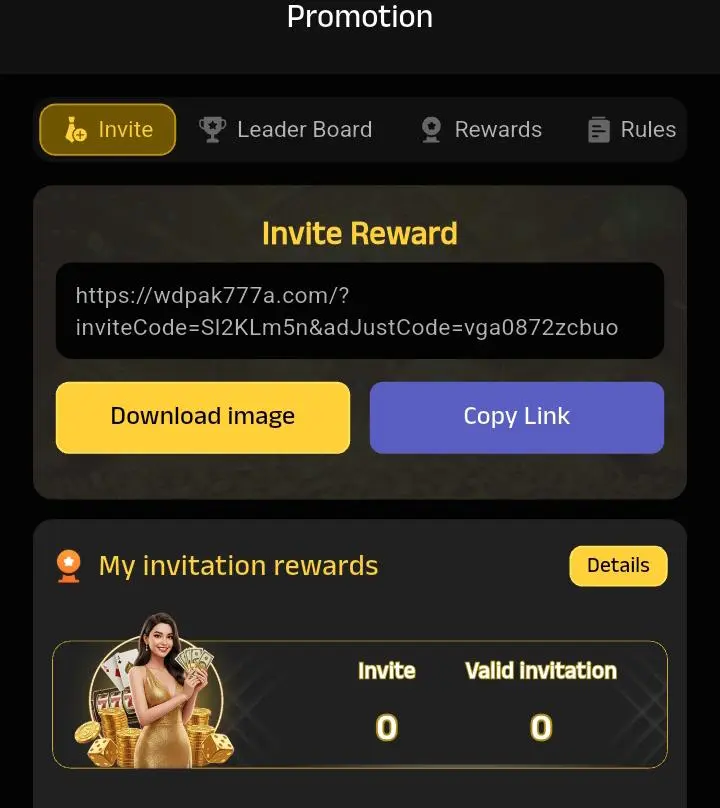This screenshot has height=808, width=720.
Task: Switch to the Leader Board tab
Action: 285,130
